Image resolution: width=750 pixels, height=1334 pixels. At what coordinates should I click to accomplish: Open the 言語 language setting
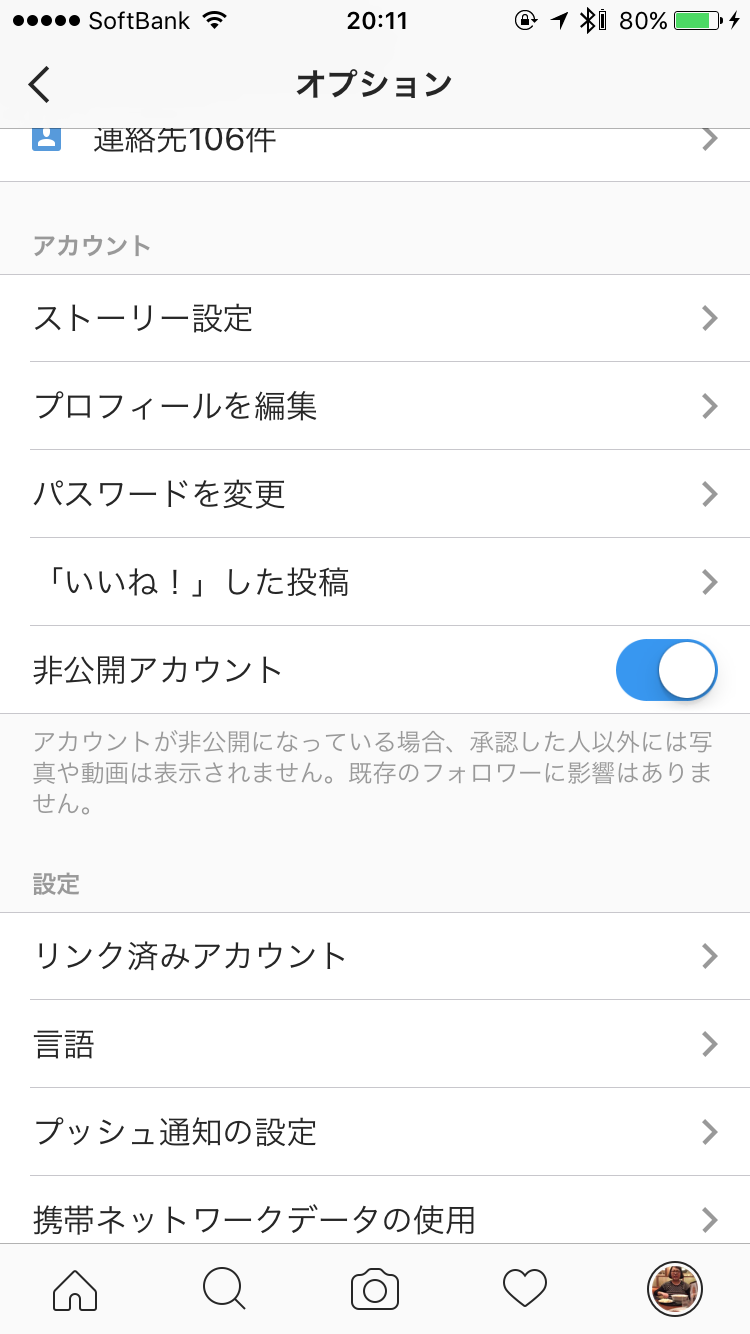pyautogui.click(x=375, y=1044)
